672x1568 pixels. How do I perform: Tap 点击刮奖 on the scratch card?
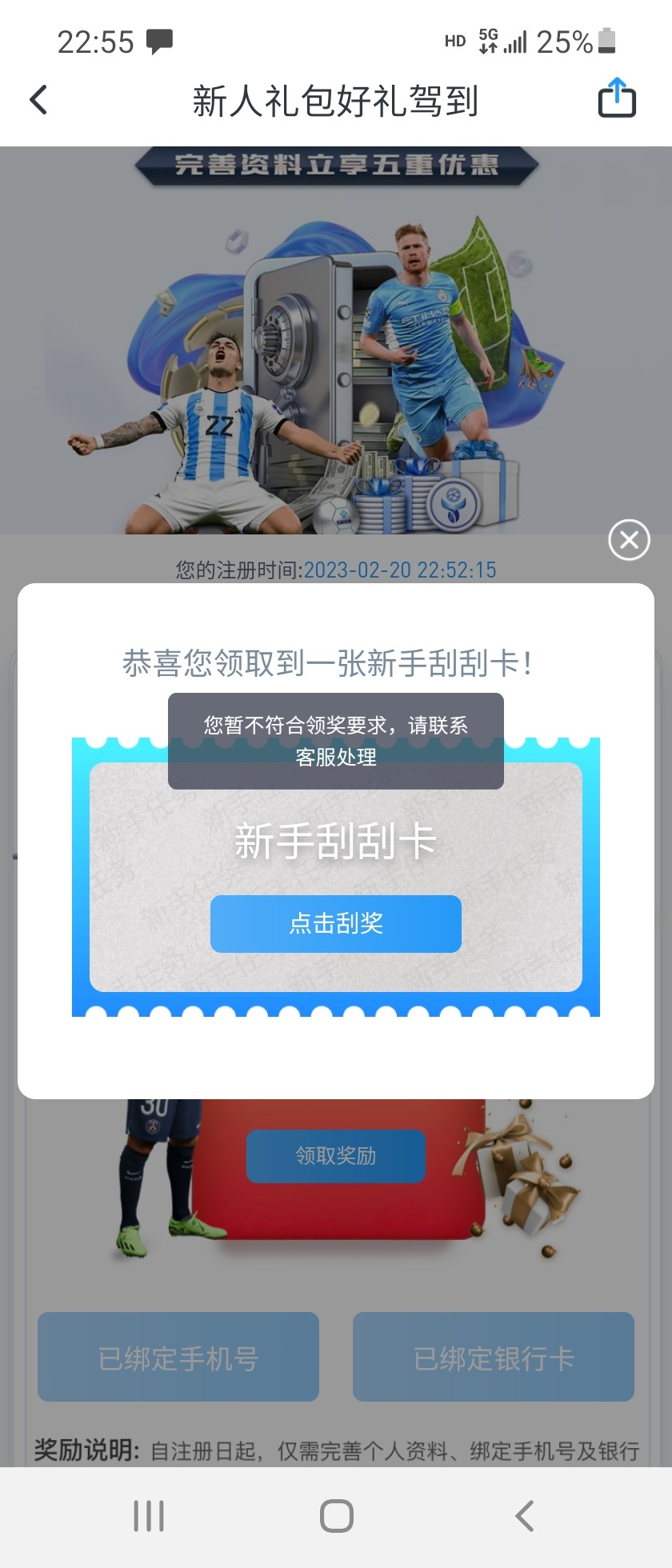pos(336,924)
